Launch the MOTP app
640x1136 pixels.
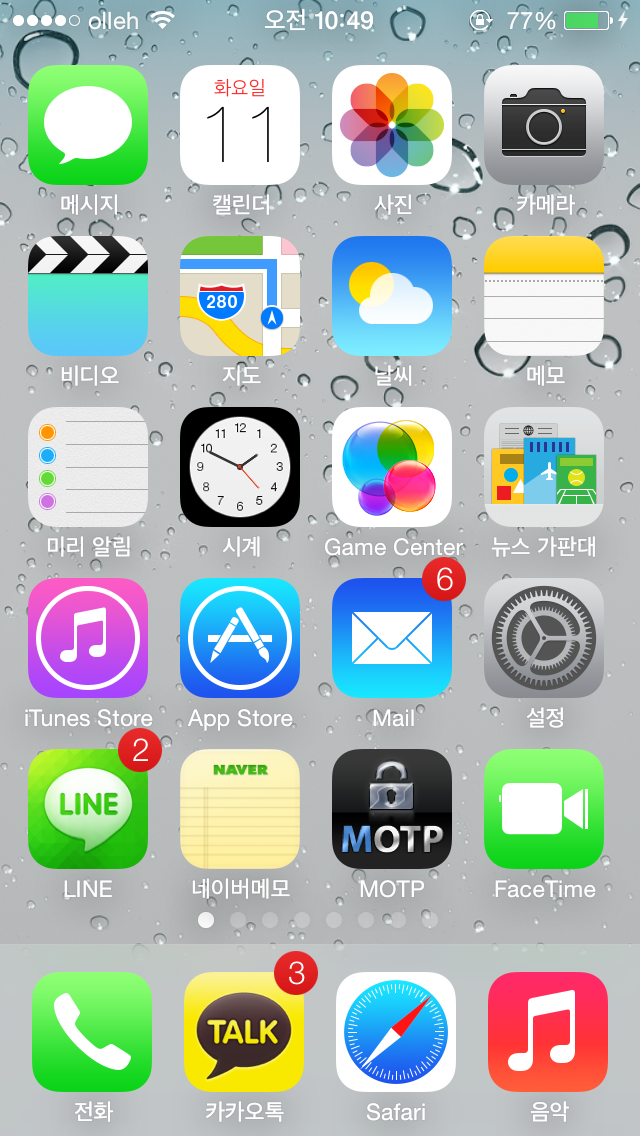(x=392, y=809)
